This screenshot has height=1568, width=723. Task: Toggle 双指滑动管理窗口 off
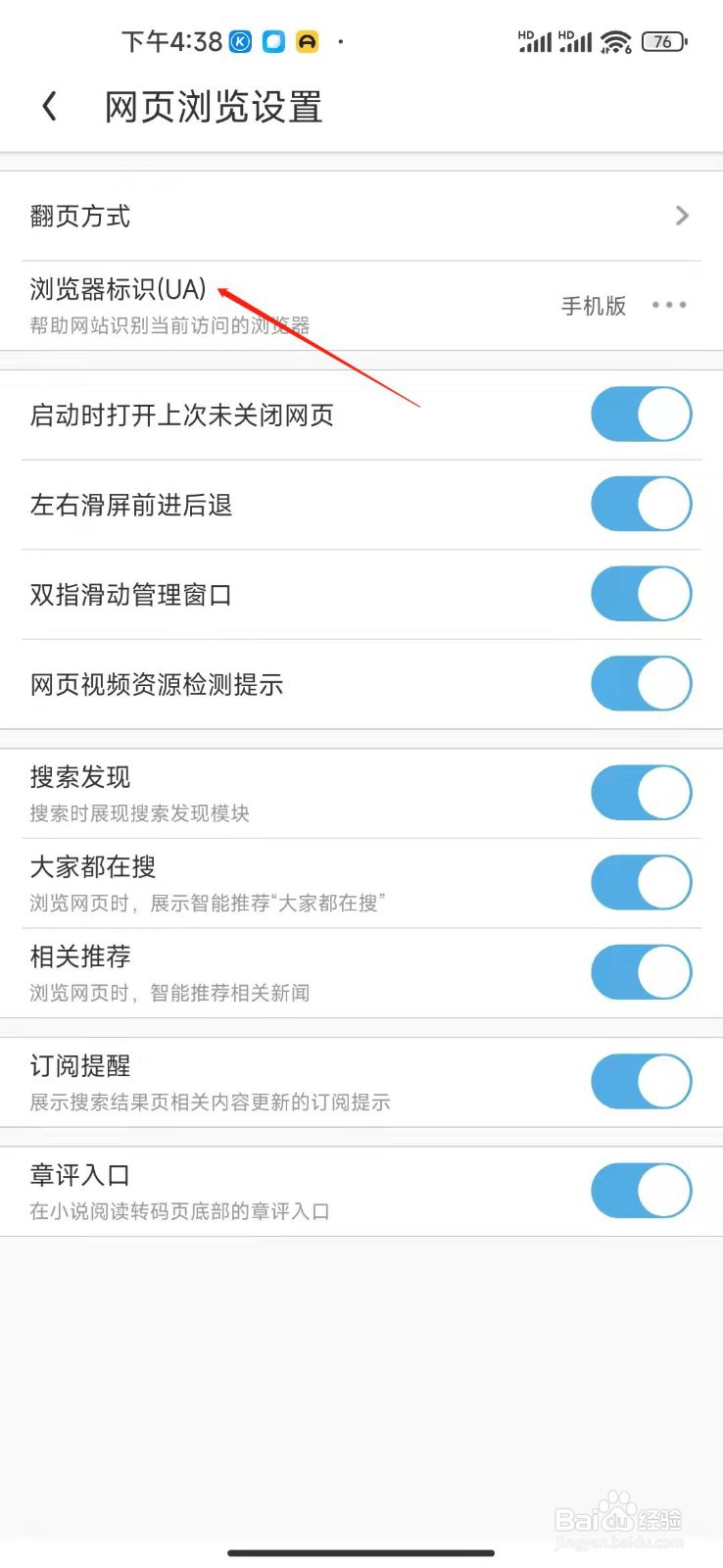642,594
